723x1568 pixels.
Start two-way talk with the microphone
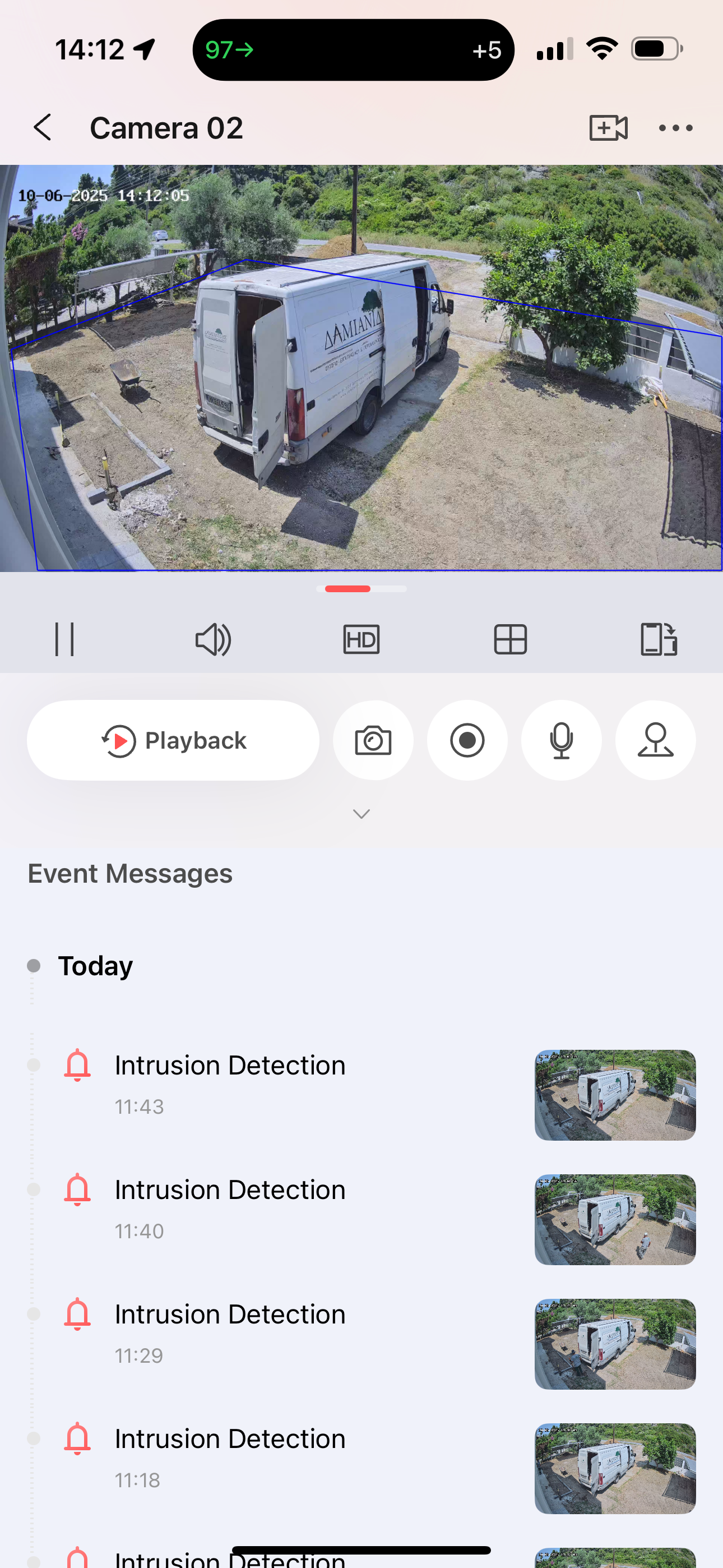[561, 740]
